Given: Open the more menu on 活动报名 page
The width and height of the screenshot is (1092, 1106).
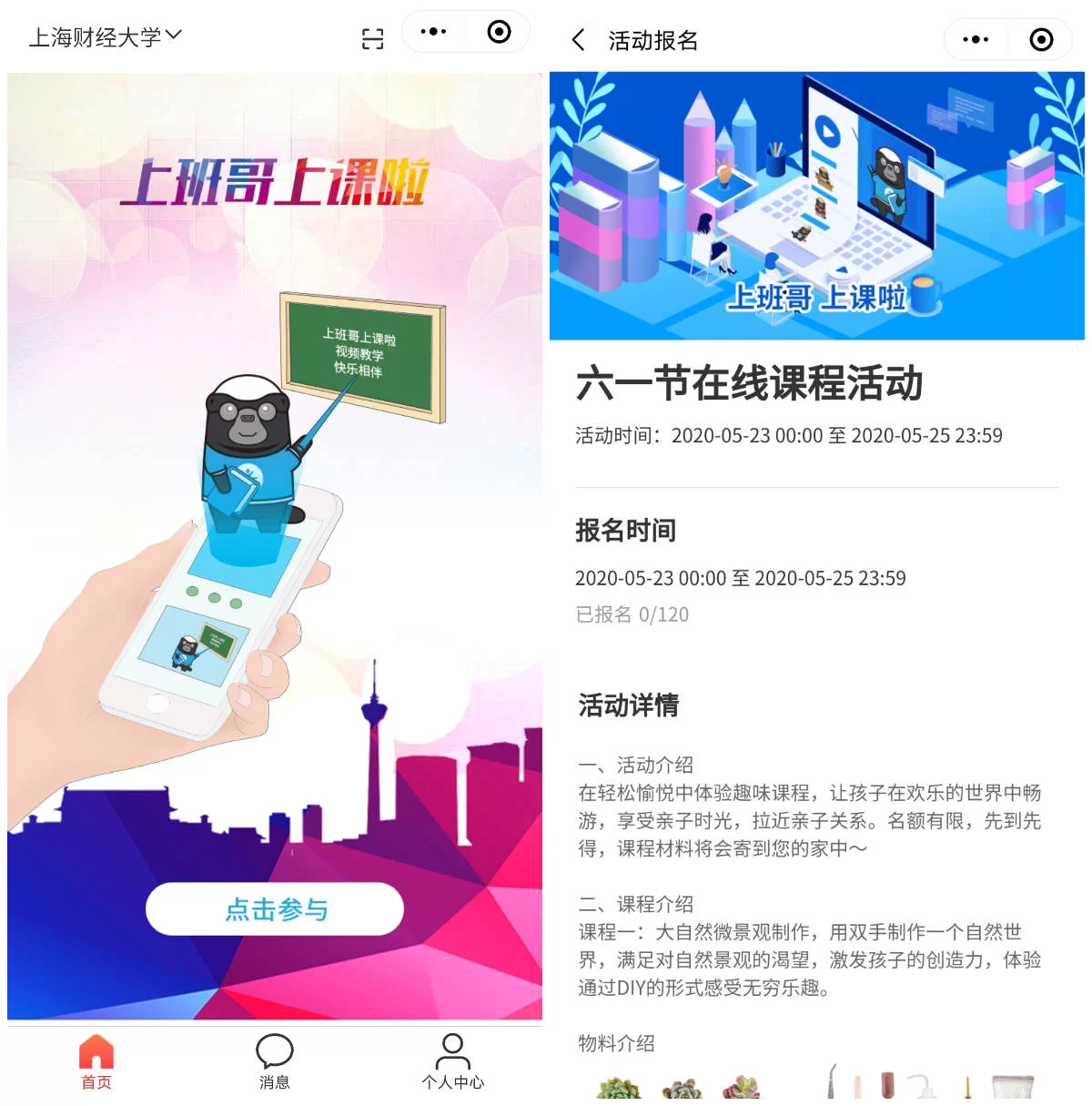Looking at the screenshot, I should (976, 40).
